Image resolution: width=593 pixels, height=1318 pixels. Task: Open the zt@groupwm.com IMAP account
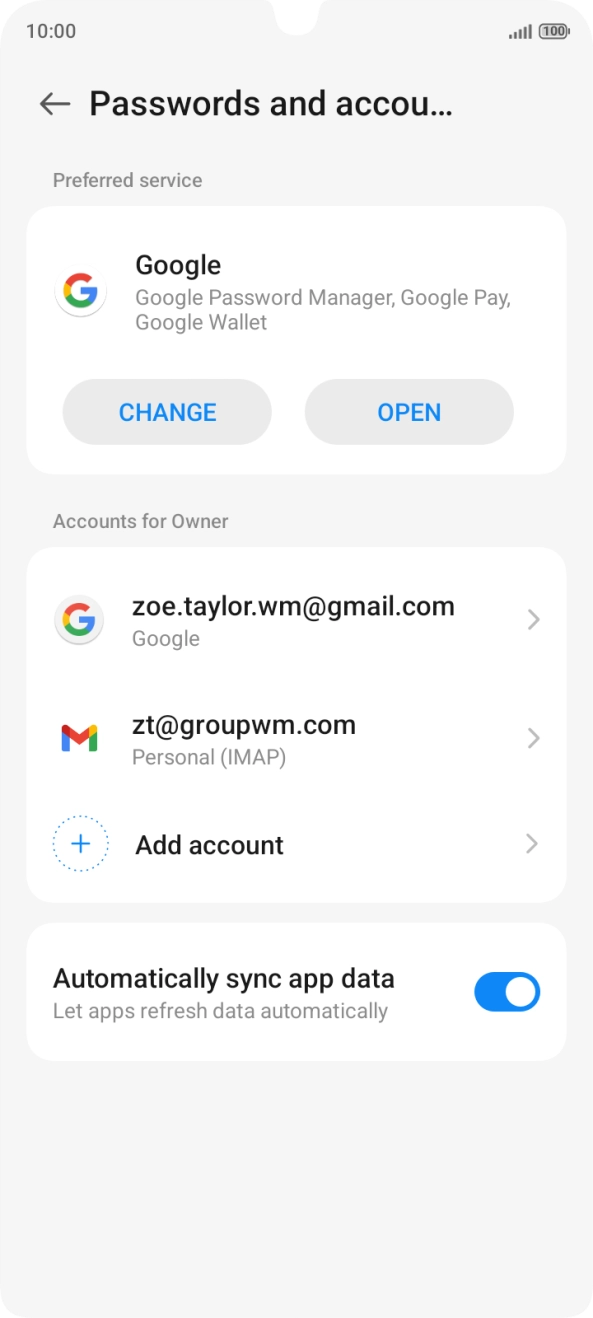tap(296, 739)
